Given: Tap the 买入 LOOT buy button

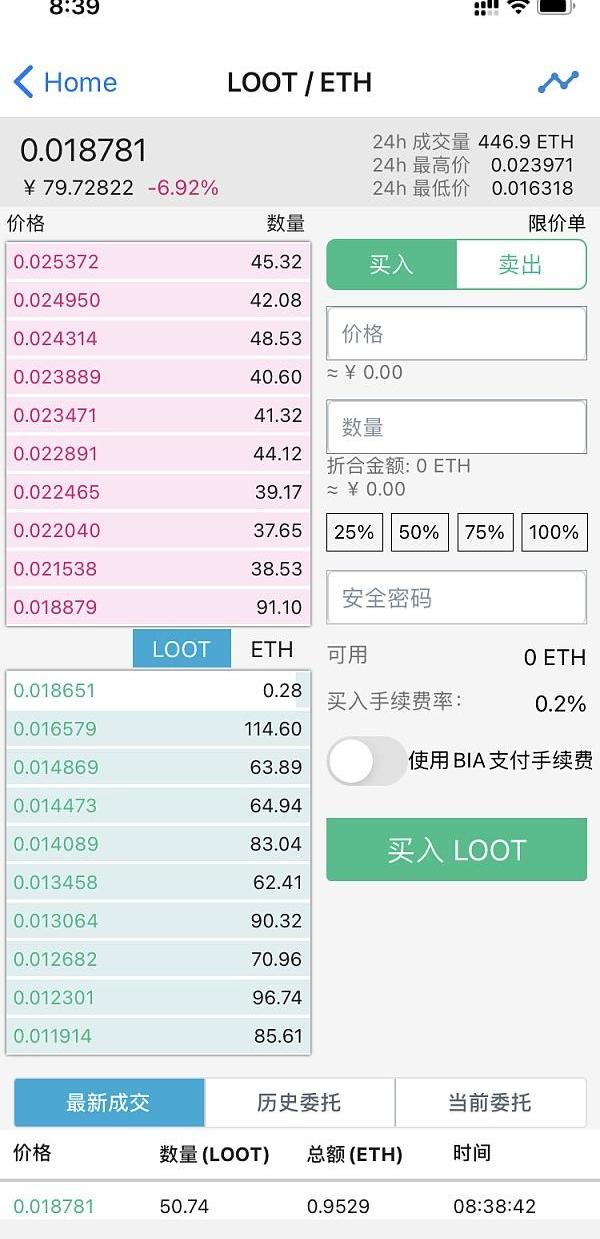Looking at the screenshot, I should click(x=456, y=850).
